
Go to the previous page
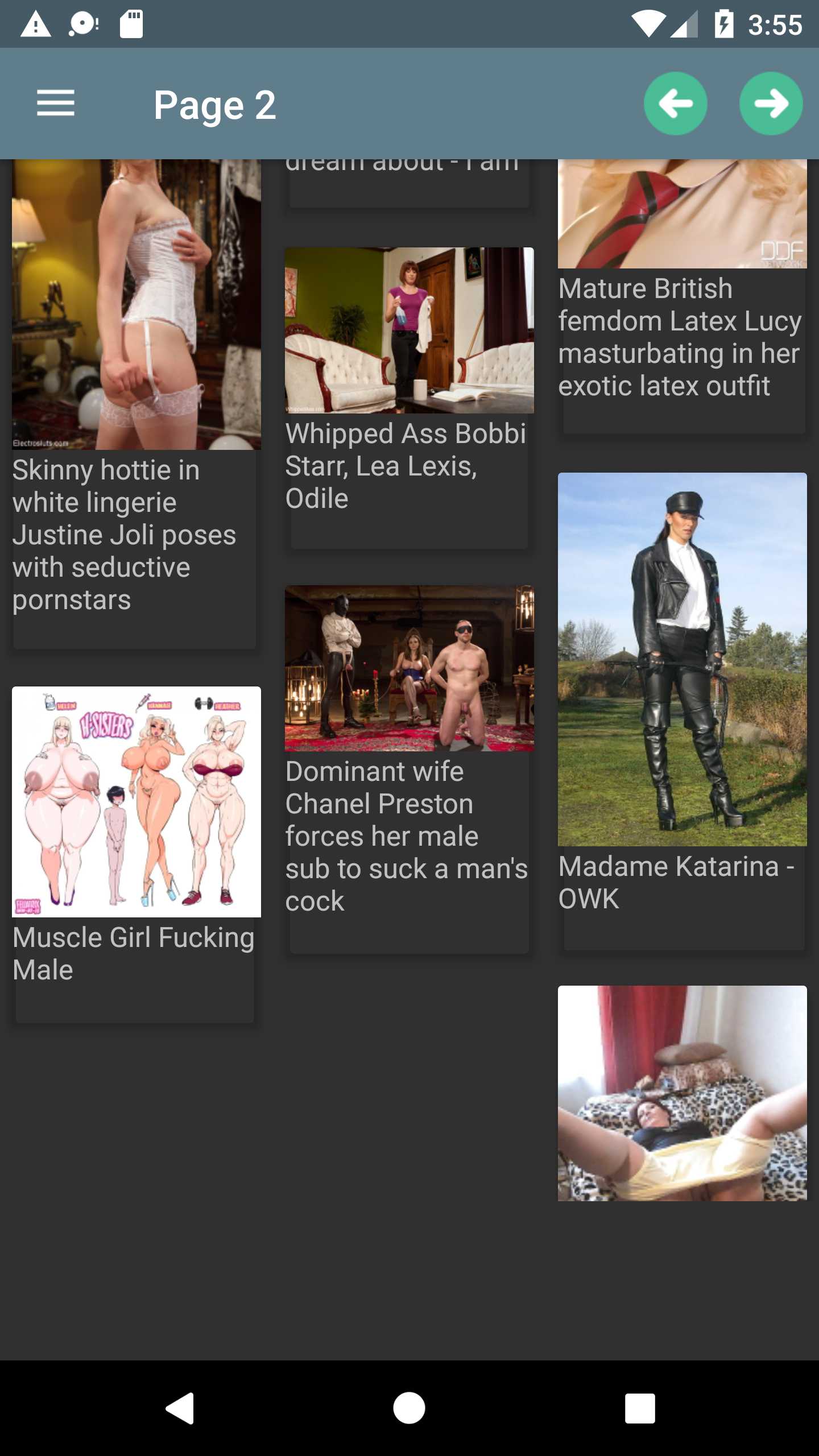click(x=675, y=104)
